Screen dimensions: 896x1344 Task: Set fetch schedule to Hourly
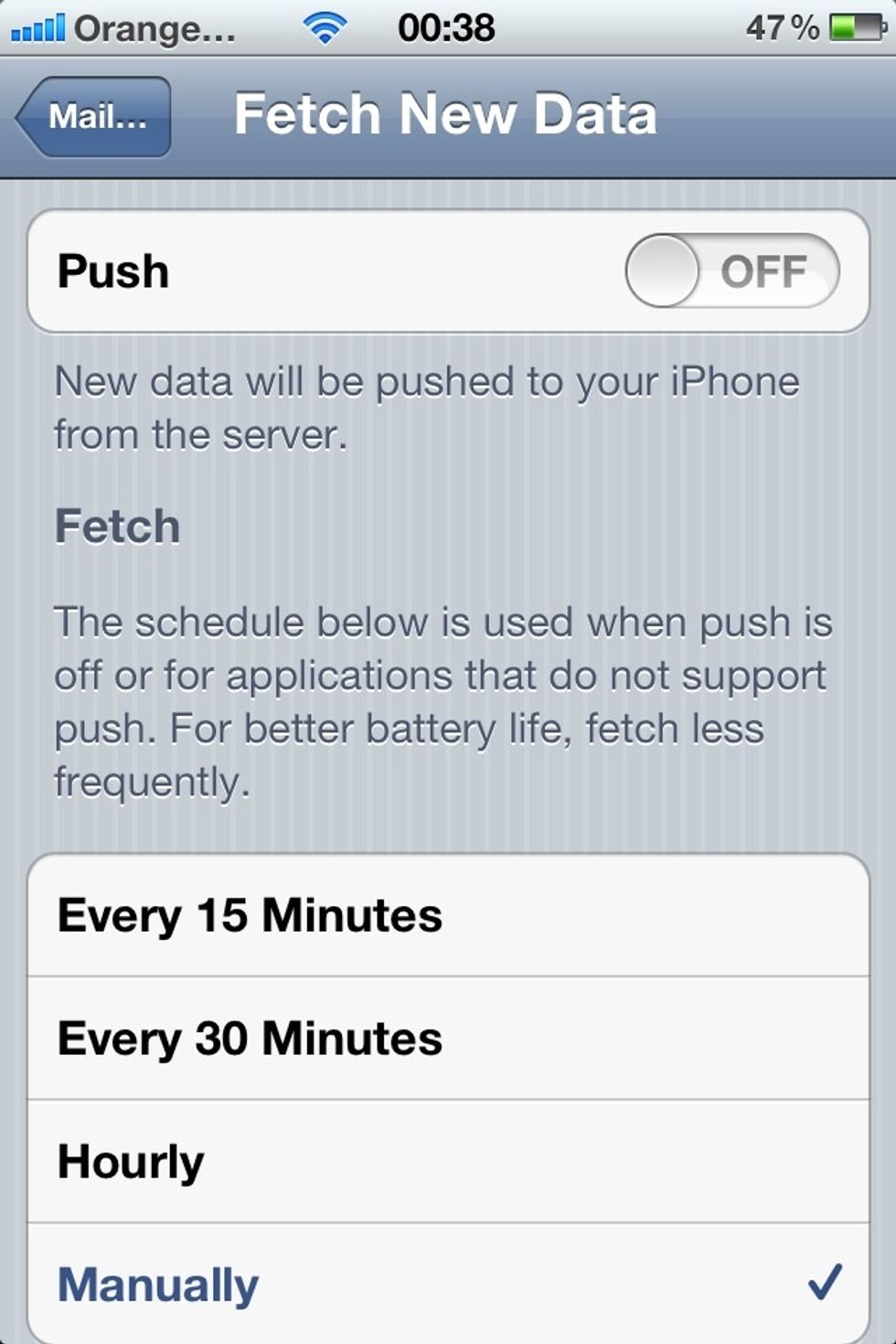click(448, 1161)
